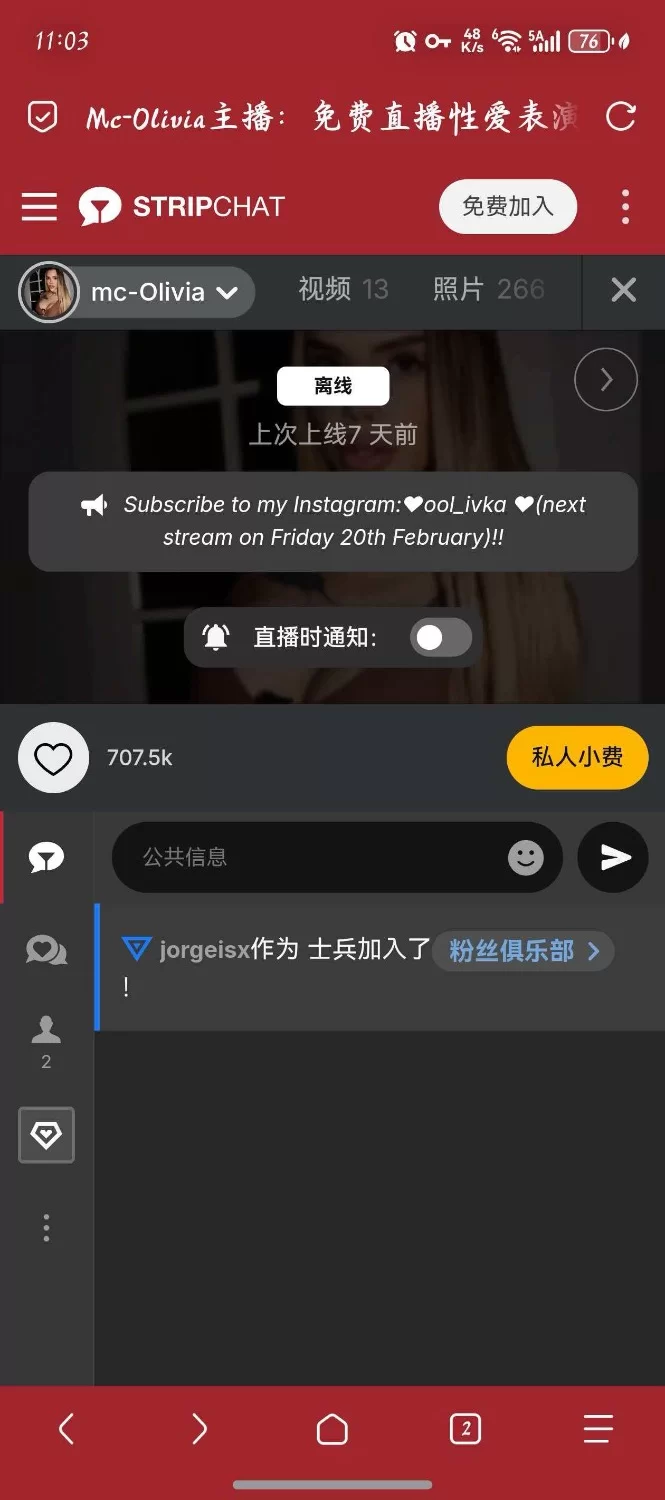This screenshot has height=1500, width=665.
Task: Open the browser tabs switcher
Action: tap(465, 1429)
